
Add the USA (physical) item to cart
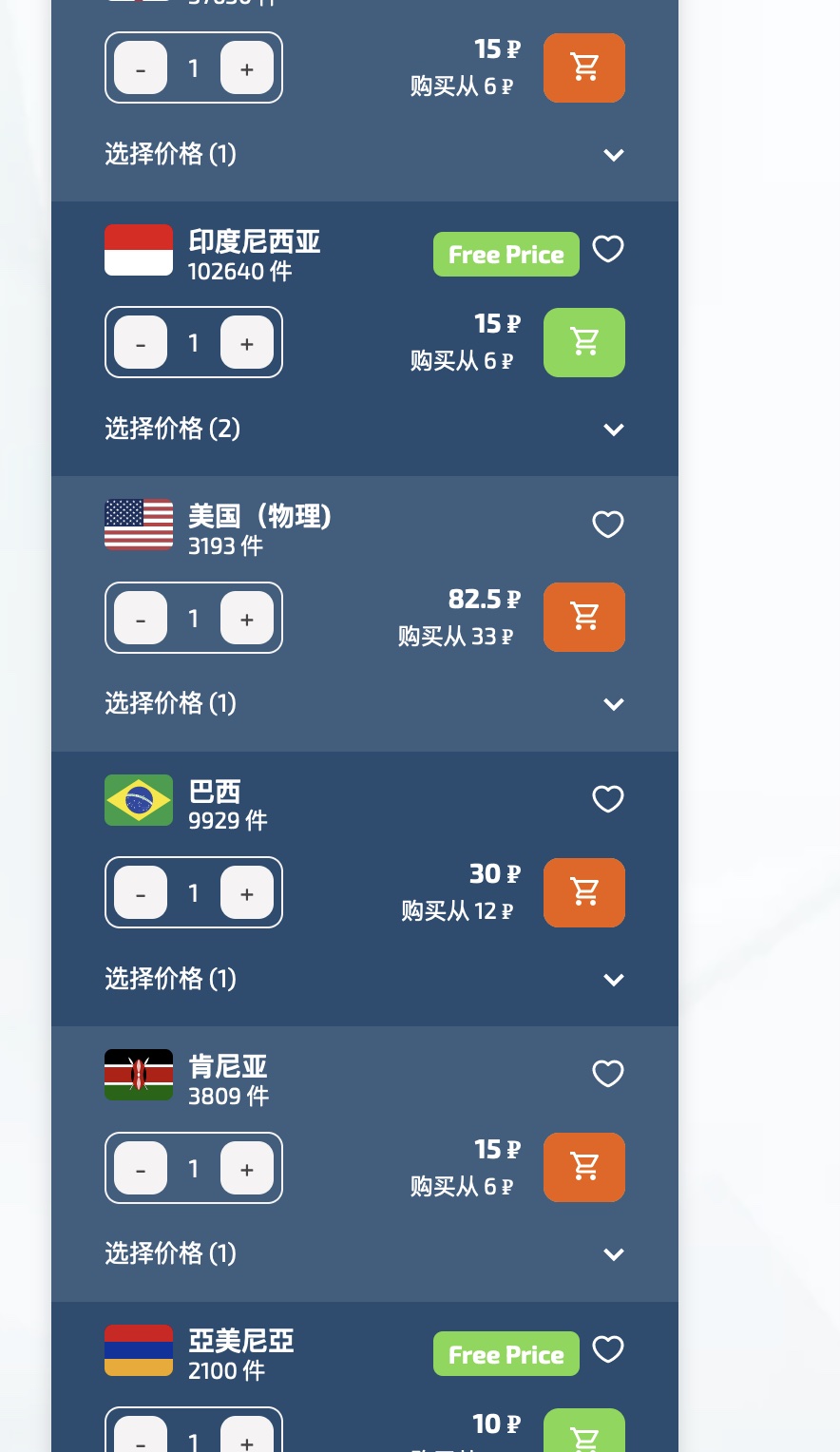584,617
